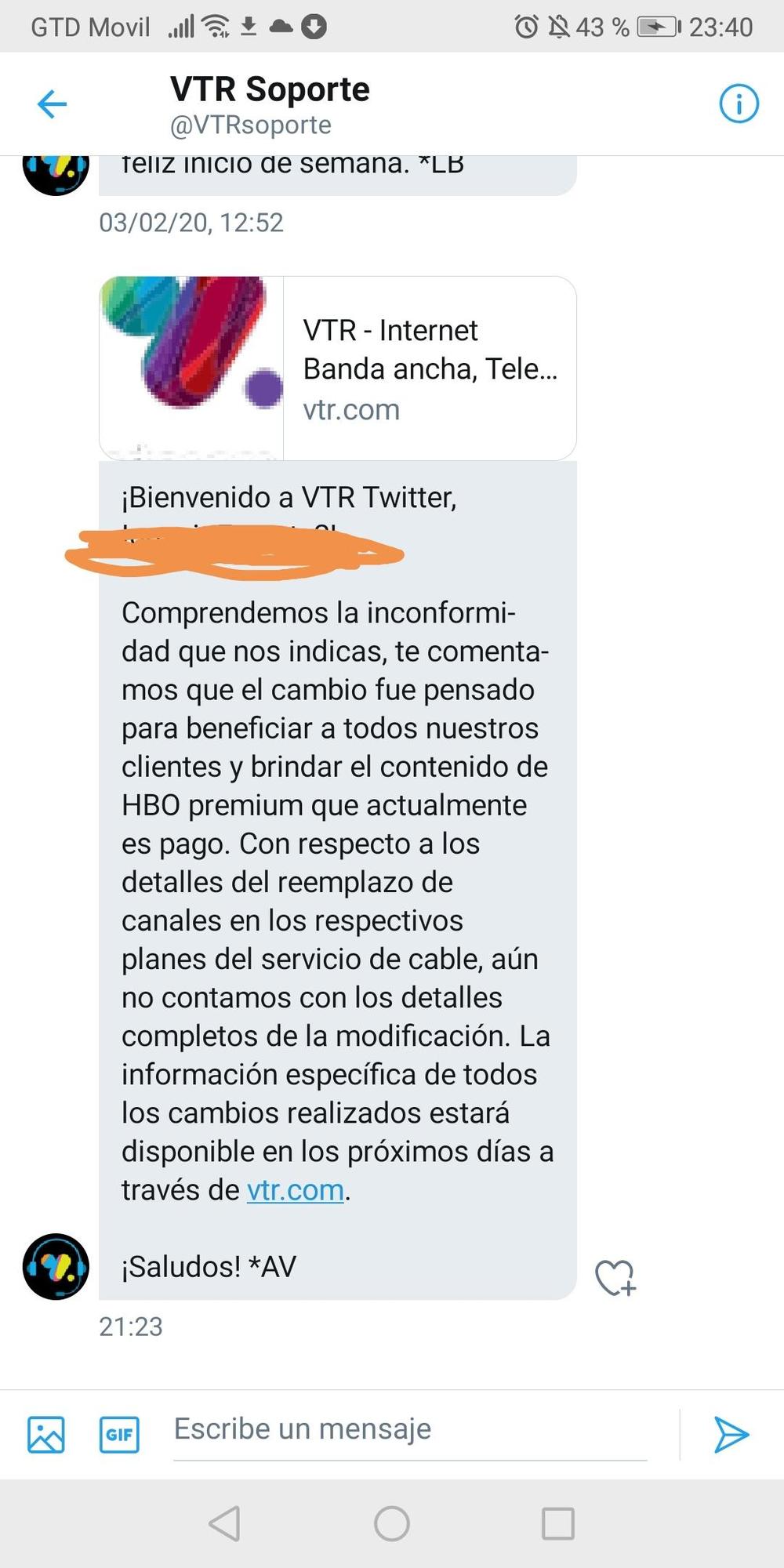Open the VTR Soporte avatar beside ¡Saludos! *AV
Viewport: 784px width, 1568px height.
pyautogui.click(x=56, y=1267)
